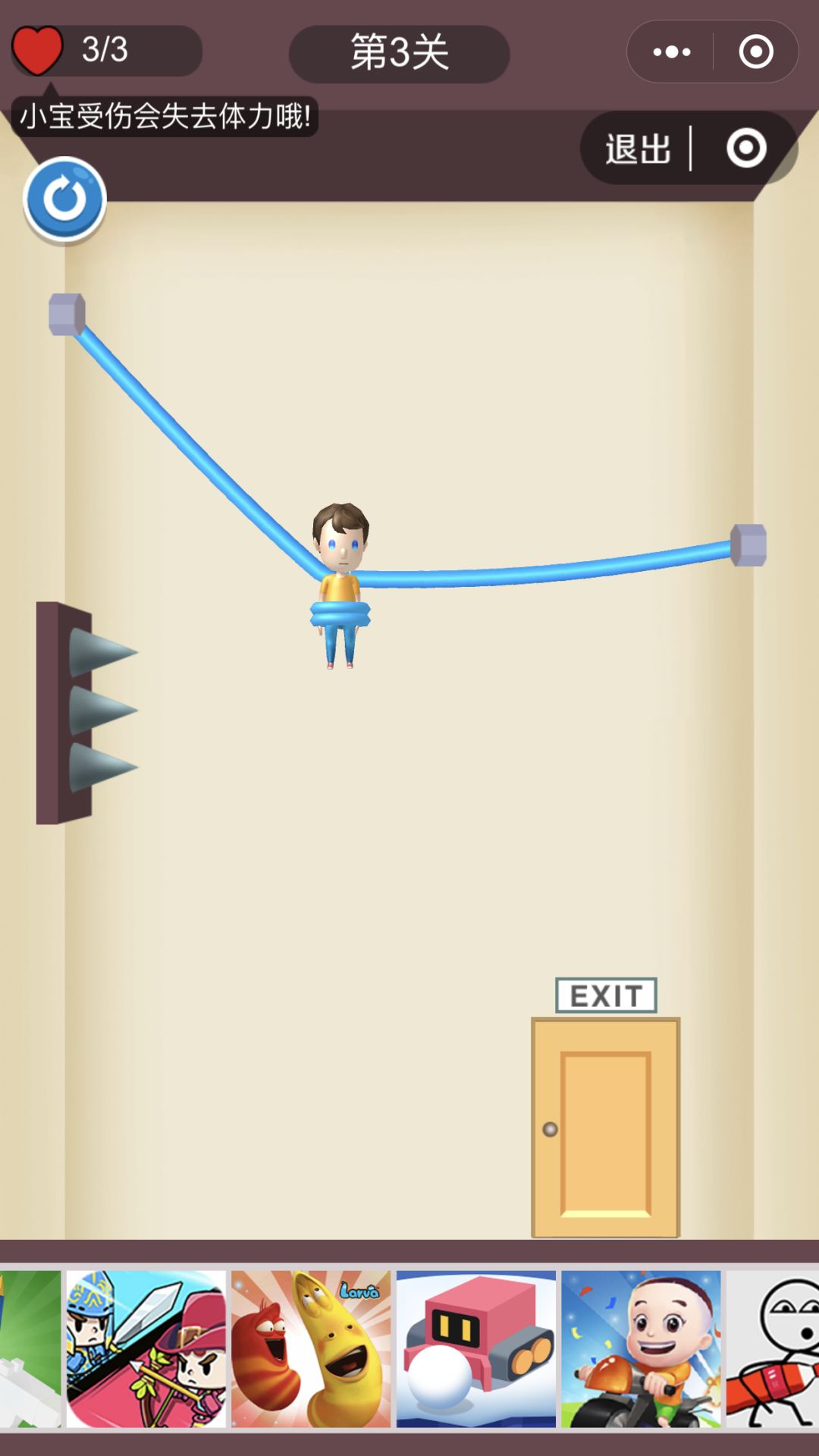Tap the circle icon next to 退出
Screen dimensions: 819x1456
pyautogui.click(x=746, y=148)
